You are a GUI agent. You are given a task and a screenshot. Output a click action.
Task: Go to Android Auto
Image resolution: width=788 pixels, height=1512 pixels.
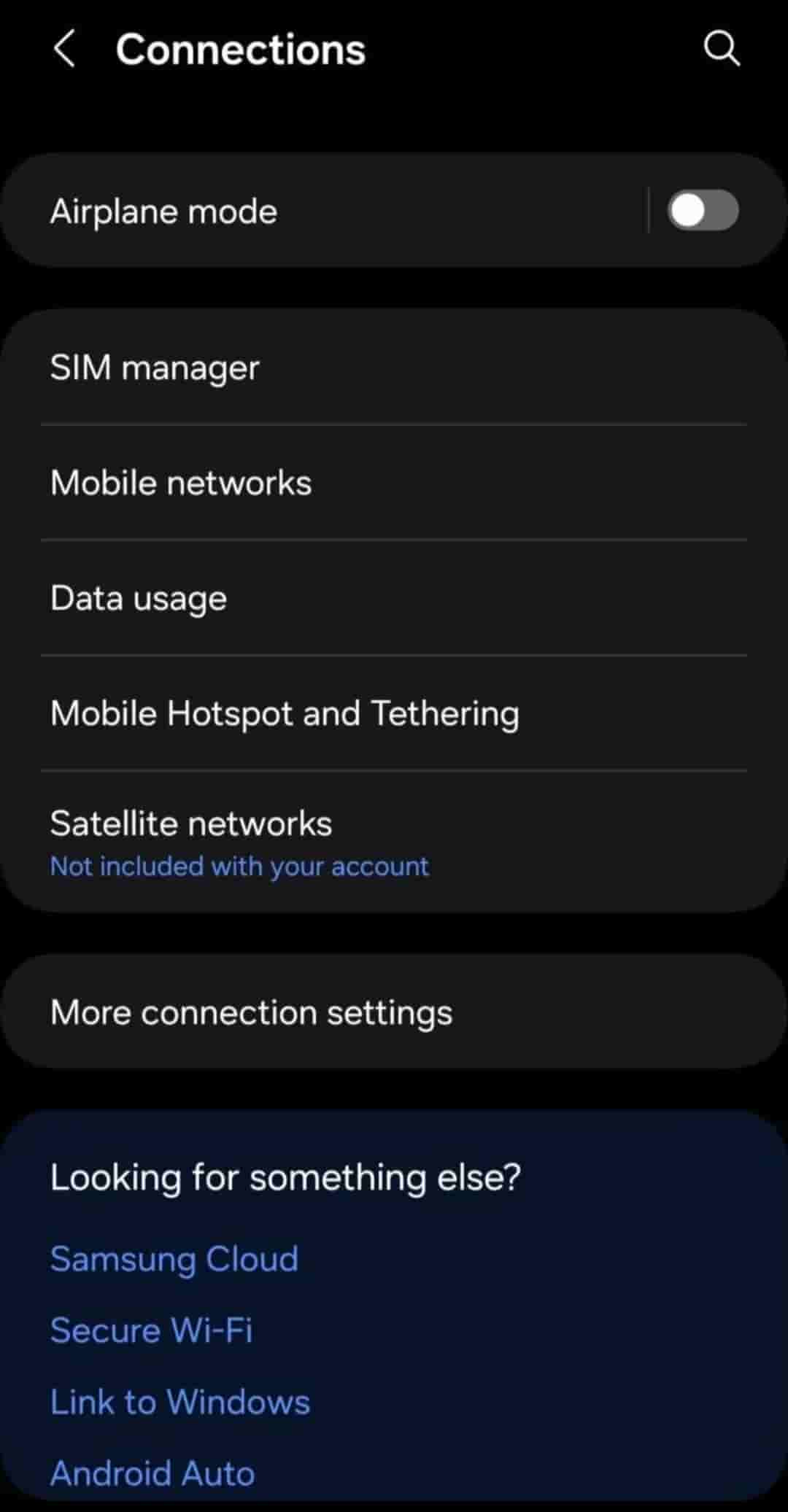coord(152,1473)
